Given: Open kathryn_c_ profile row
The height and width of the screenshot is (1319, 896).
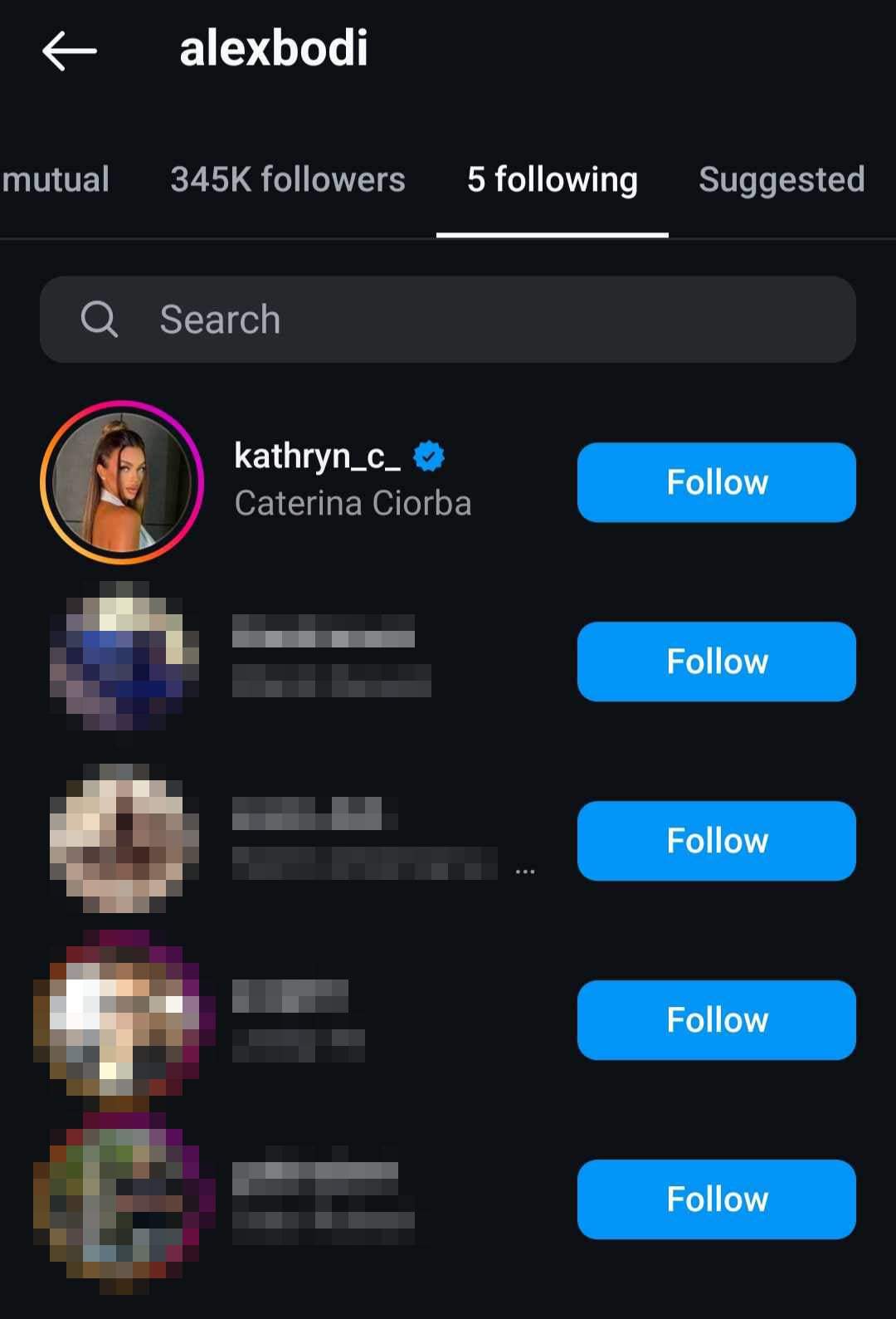Looking at the screenshot, I should coord(352,480).
